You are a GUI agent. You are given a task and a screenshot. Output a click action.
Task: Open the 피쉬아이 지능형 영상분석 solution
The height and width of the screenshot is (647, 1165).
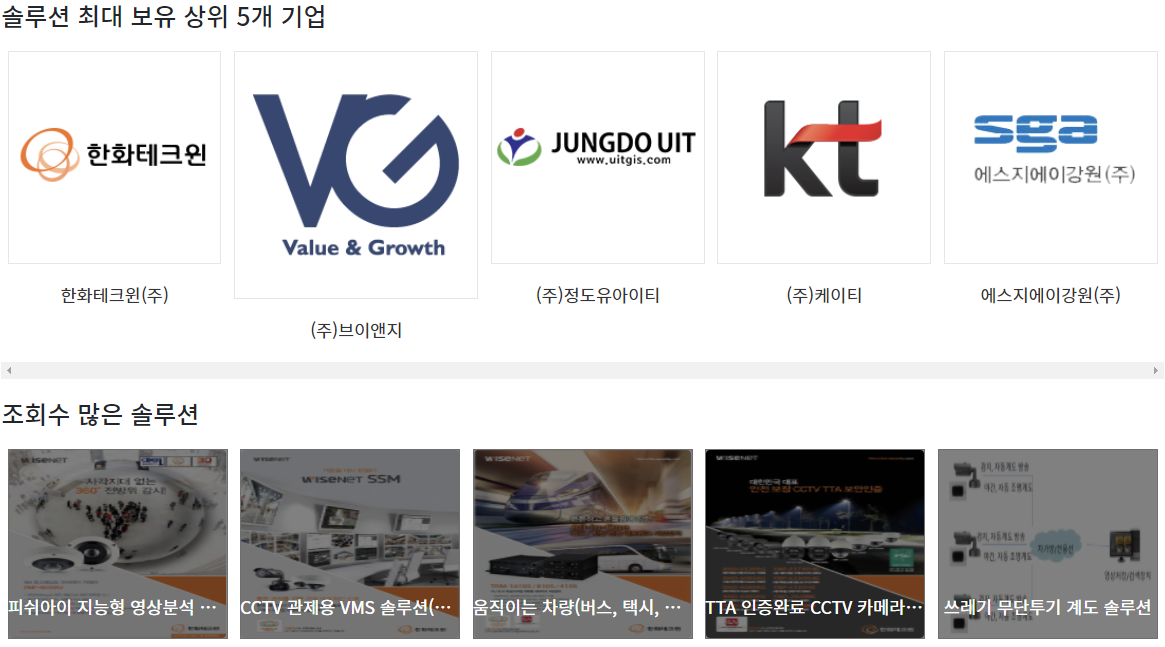tap(118, 543)
